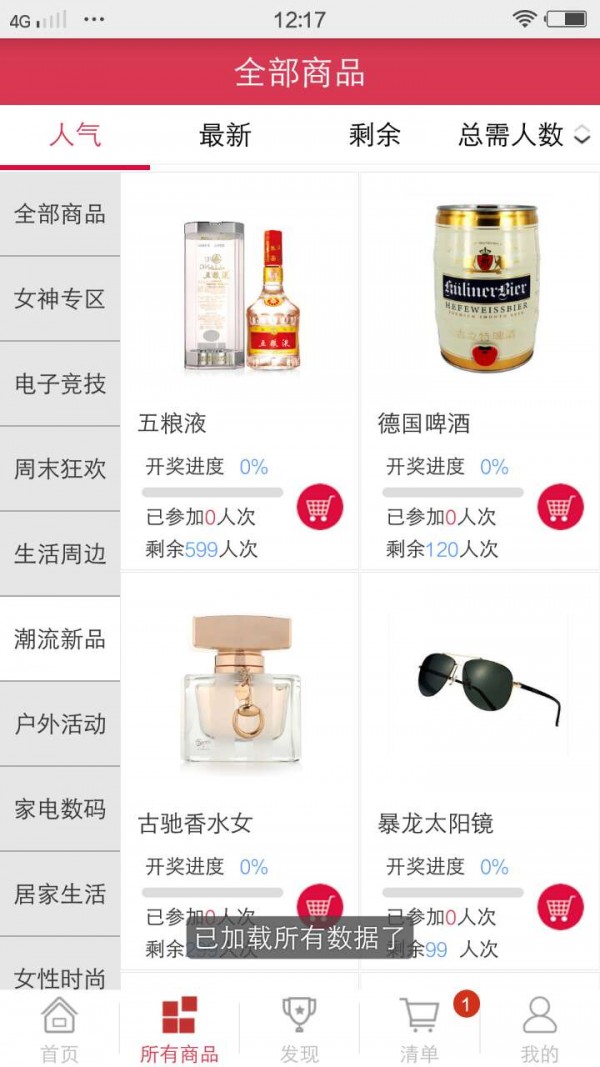Switch to the 发现 tab
The height and width of the screenshot is (1067, 600).
pyautogui.click(x=299, y=1028)
